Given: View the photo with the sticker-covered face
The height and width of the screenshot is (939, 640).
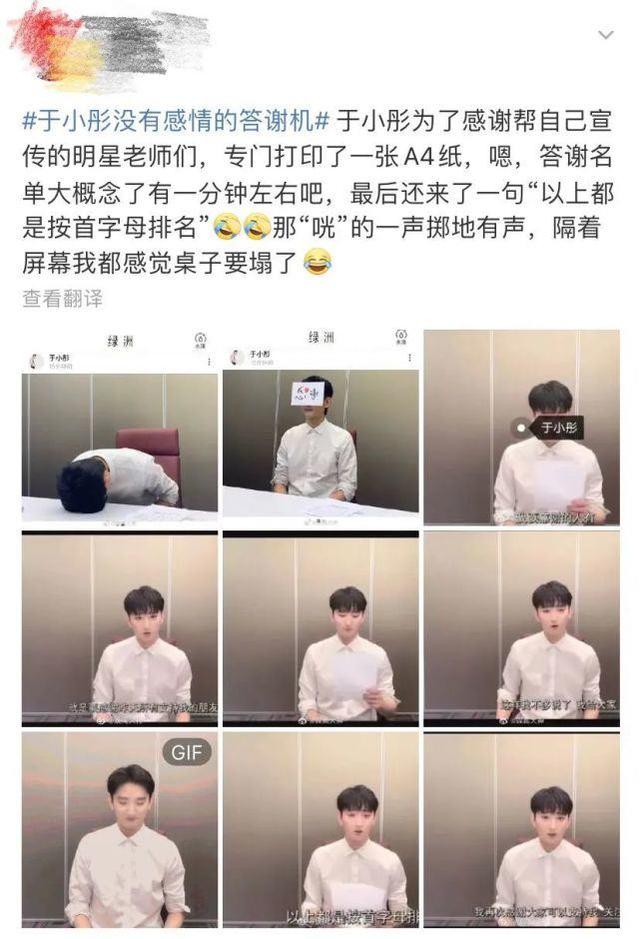Looking at the screenshot, I should 320,427.
